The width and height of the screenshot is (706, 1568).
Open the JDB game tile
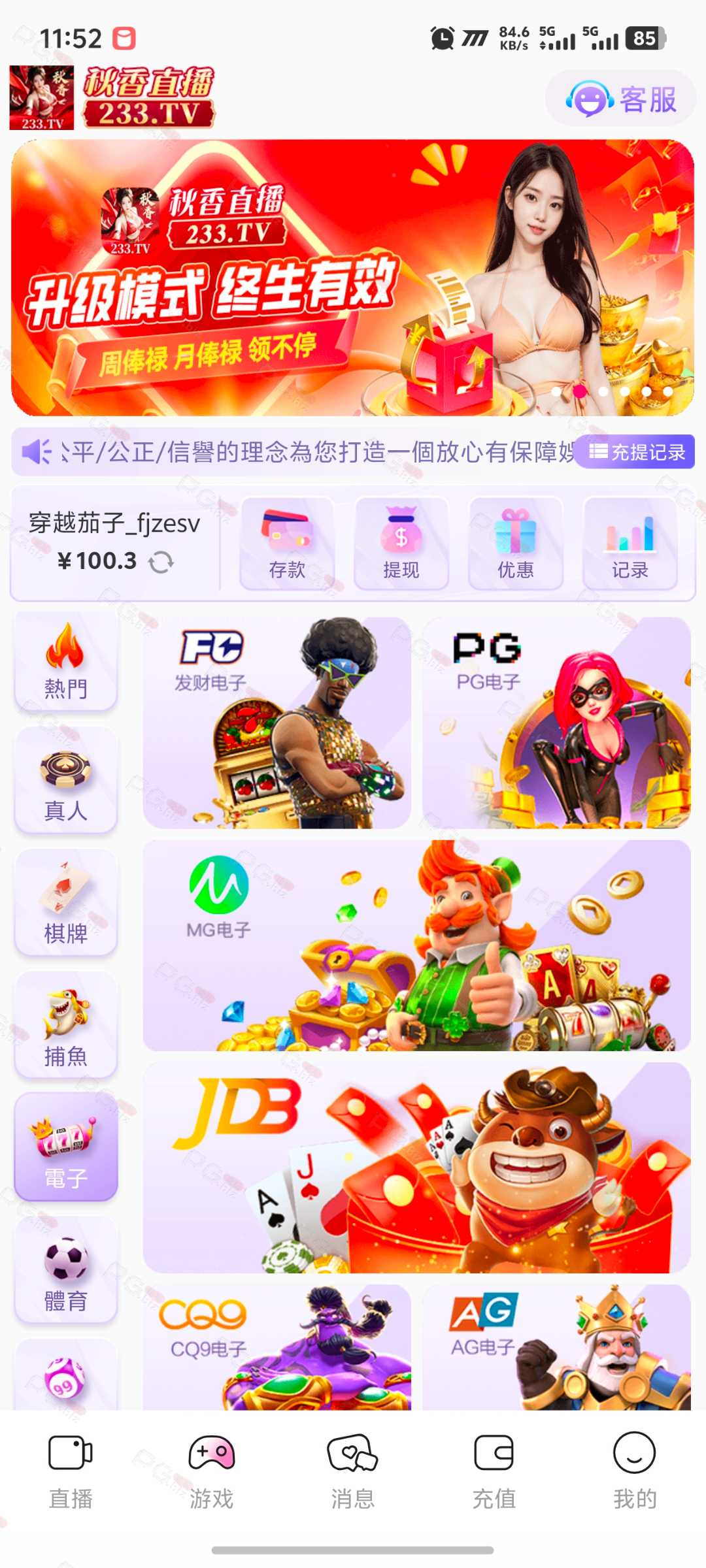[x=416, y=1168]
